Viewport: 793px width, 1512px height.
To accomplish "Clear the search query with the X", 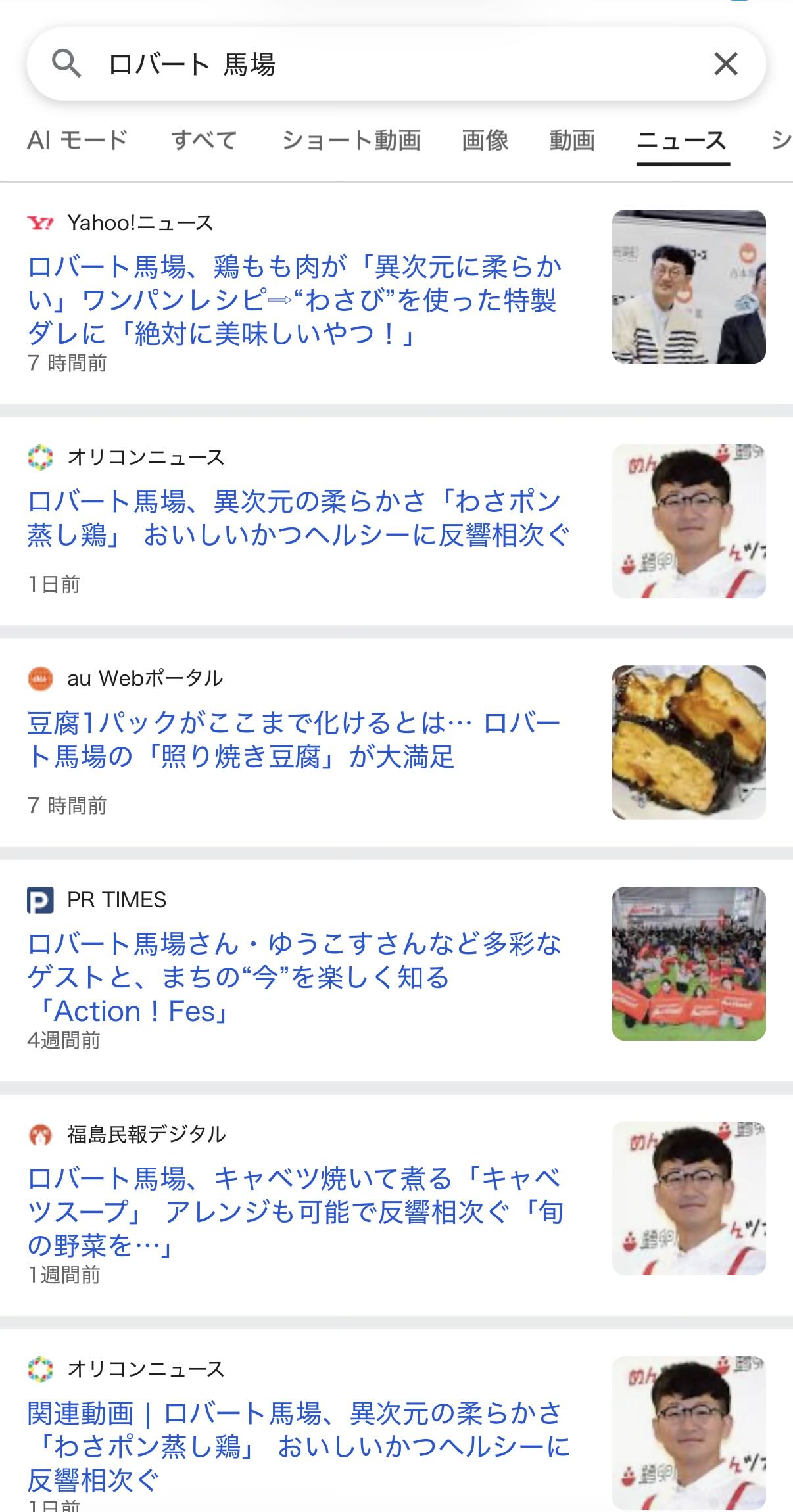I will [x=725, y=64].
